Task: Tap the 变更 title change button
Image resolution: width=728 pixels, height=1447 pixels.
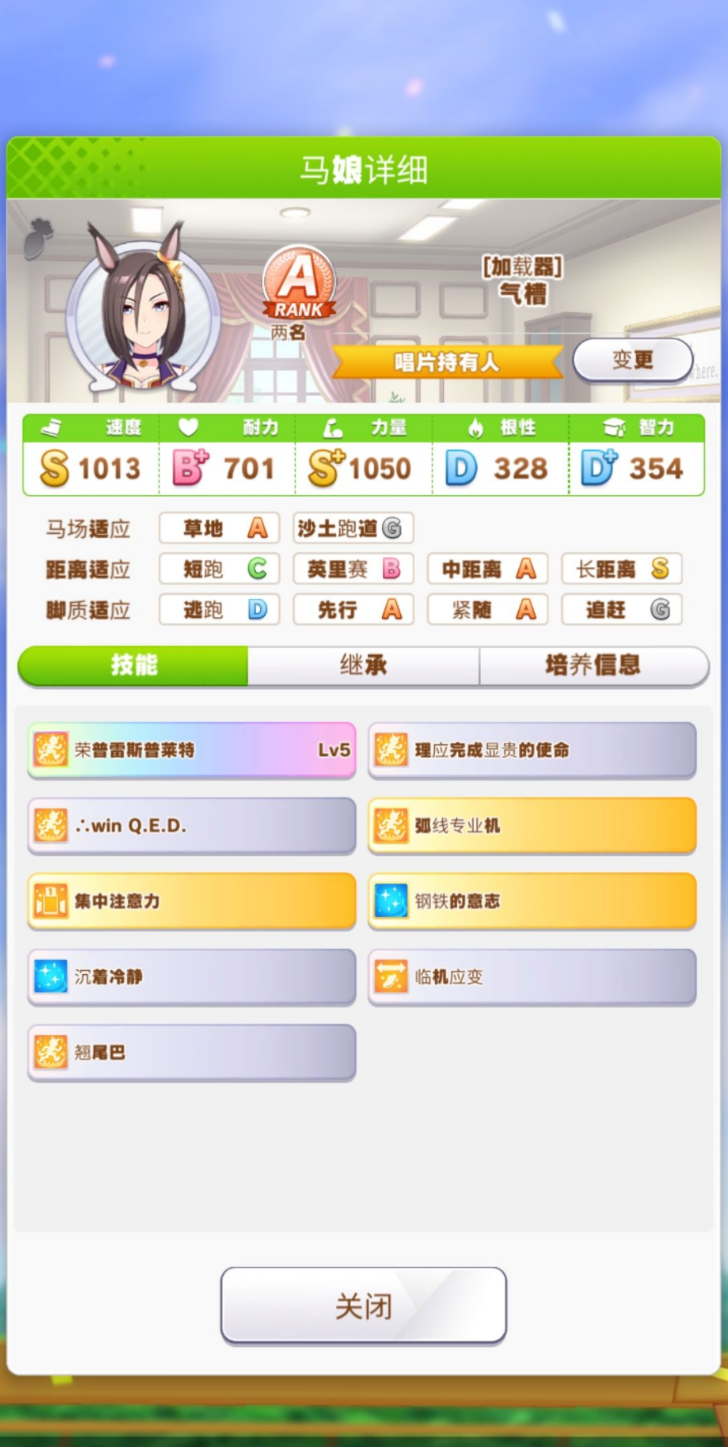Action: (632, 360)
